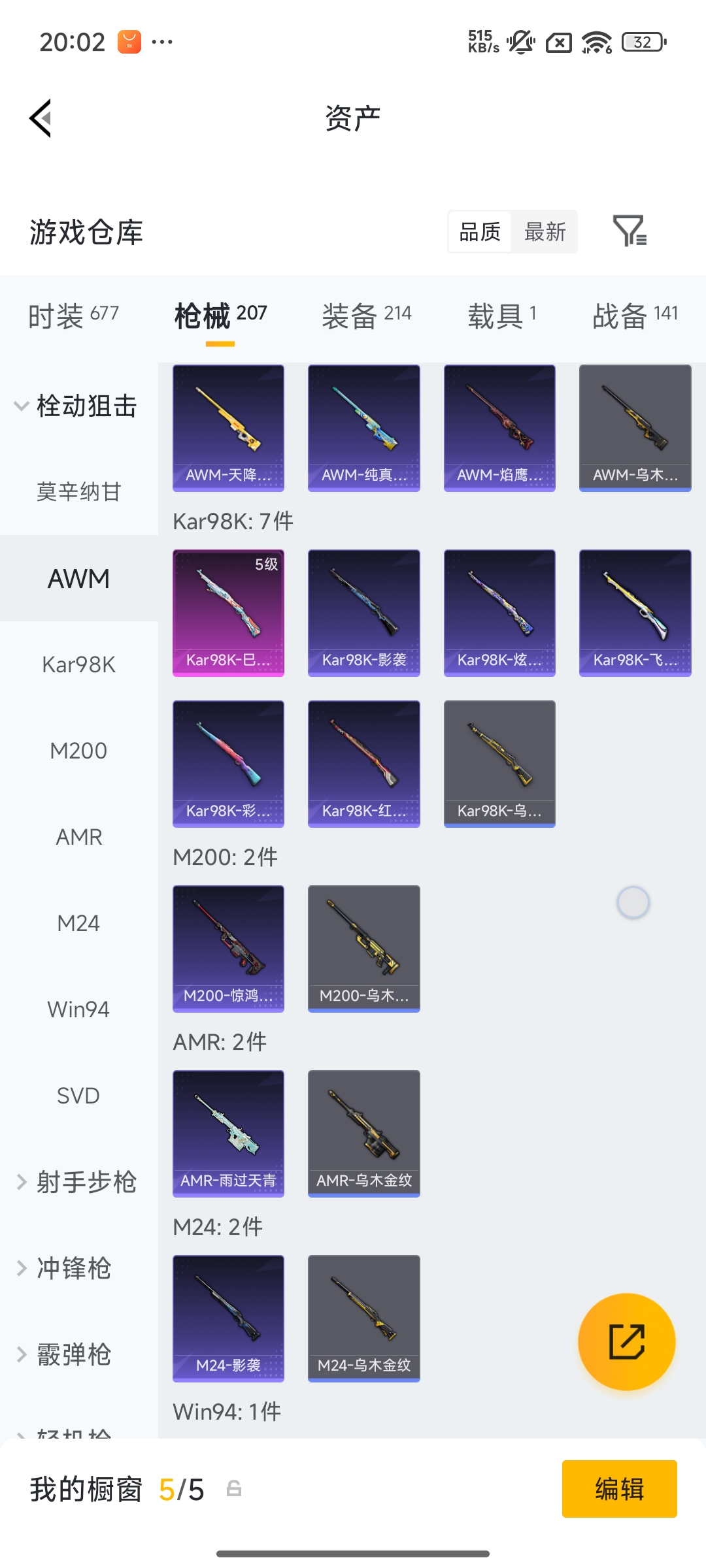Tap 编辑 to edit my showcase
The width and height of the screenshot is (706, 1568).
(x=619, y=1489)
